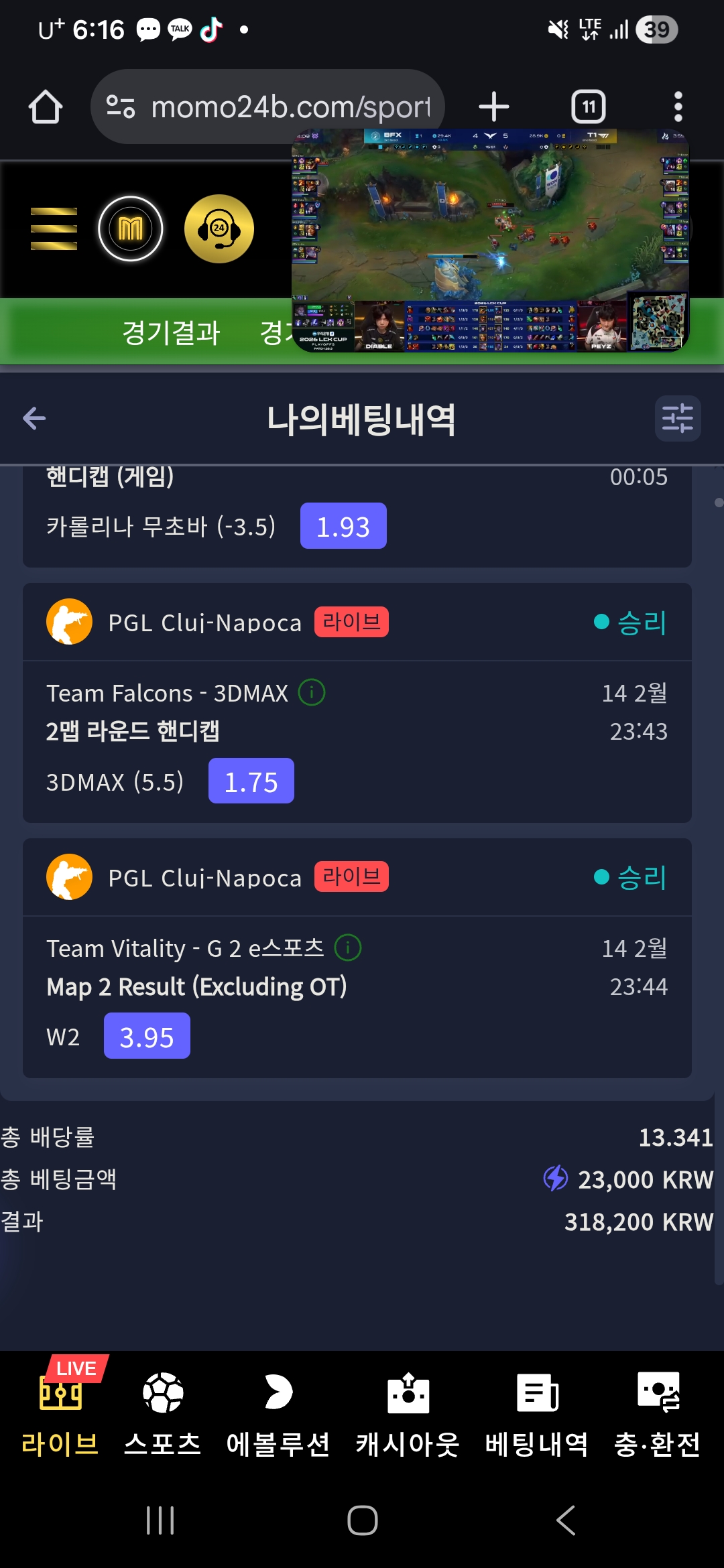
Task: View the 11 open tabs
Action: [x=588, y=107]
